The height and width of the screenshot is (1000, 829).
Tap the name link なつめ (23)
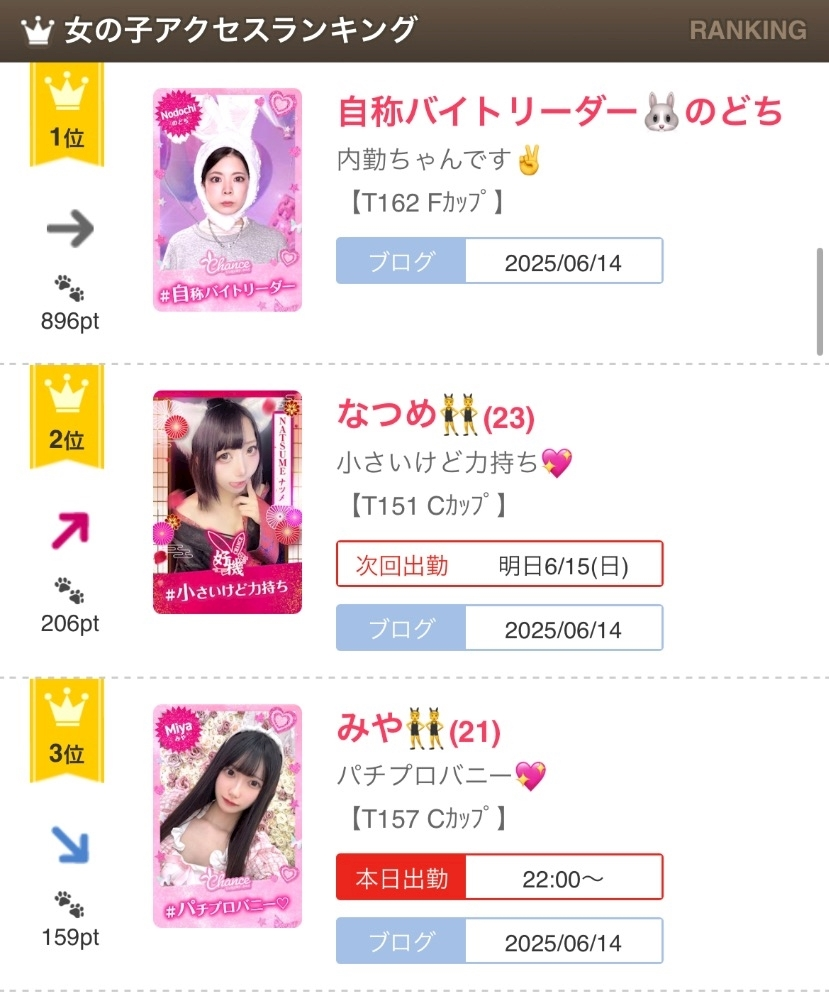click(436, 414)
